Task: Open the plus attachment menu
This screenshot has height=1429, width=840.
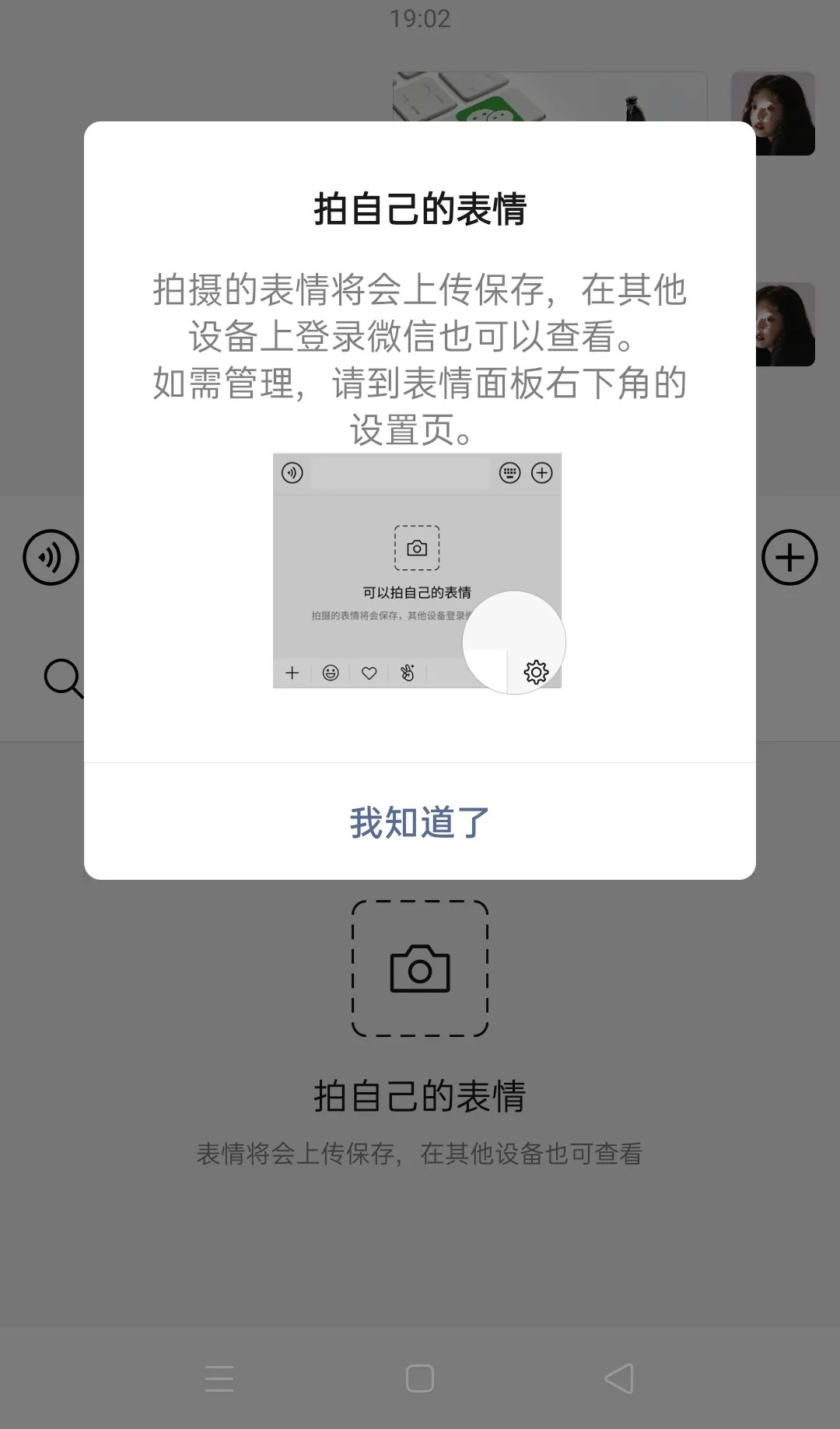Action: click(x=789, y=558)
